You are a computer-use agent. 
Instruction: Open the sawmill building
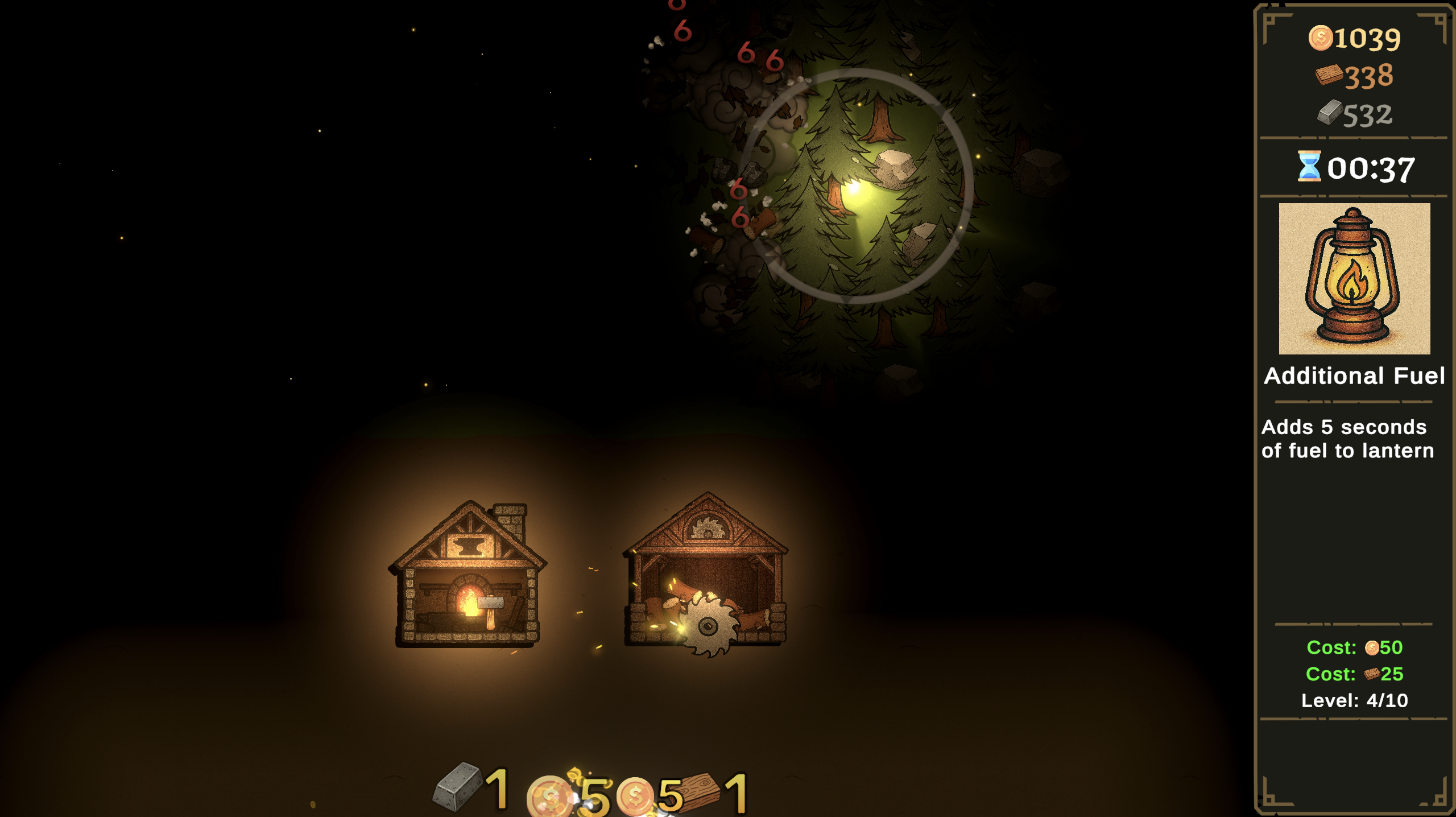[x=706, y=576]
